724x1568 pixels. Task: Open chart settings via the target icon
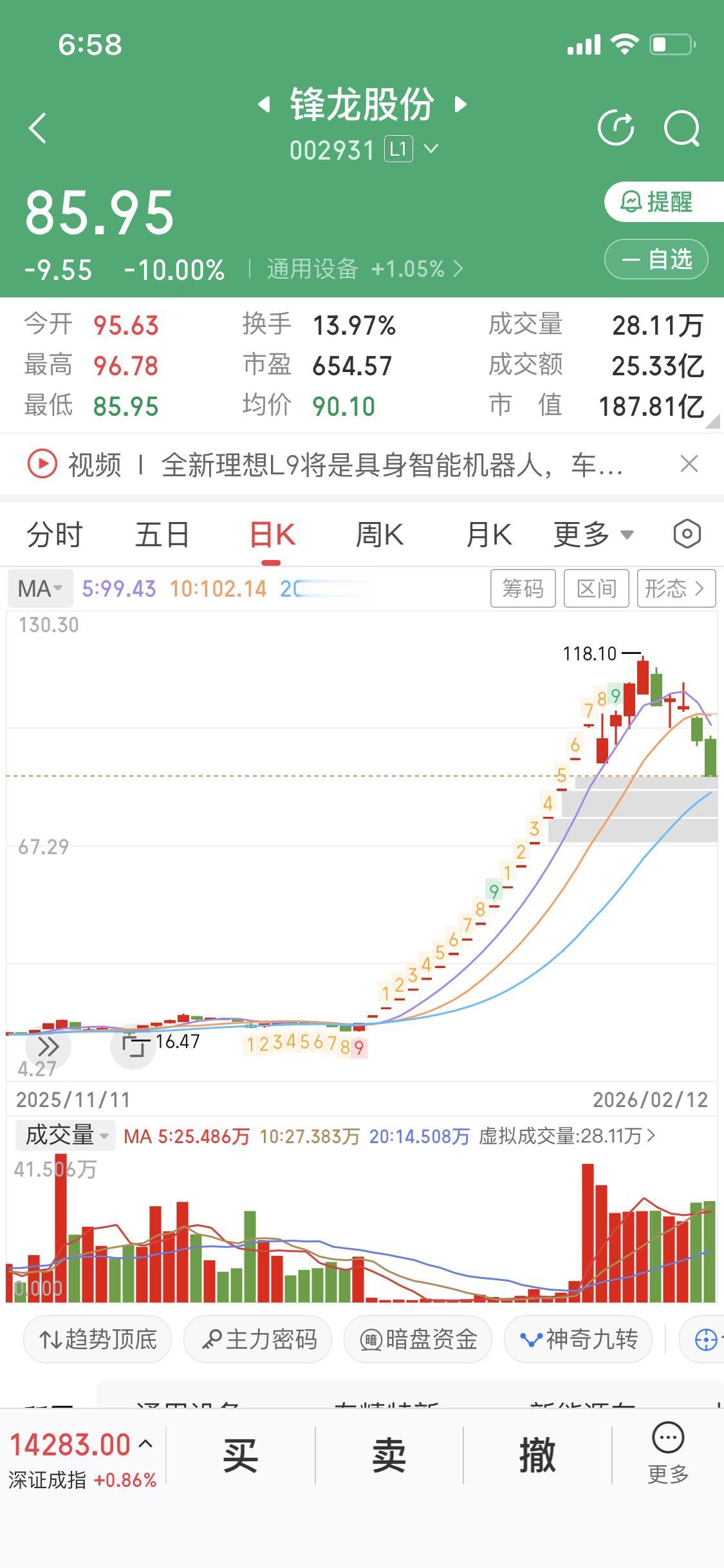(x=686, y=533)
